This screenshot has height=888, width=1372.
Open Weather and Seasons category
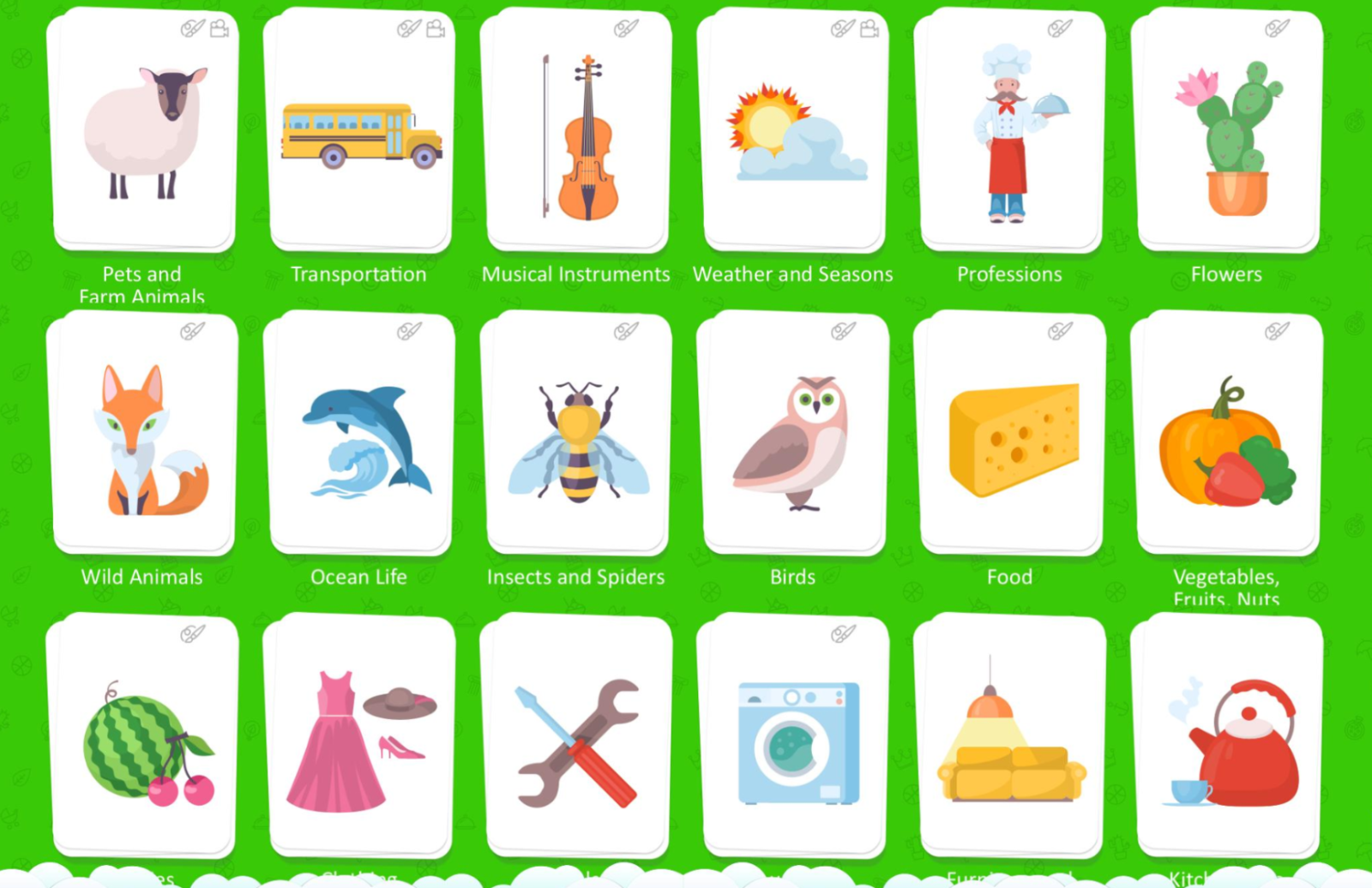(794, 137)
